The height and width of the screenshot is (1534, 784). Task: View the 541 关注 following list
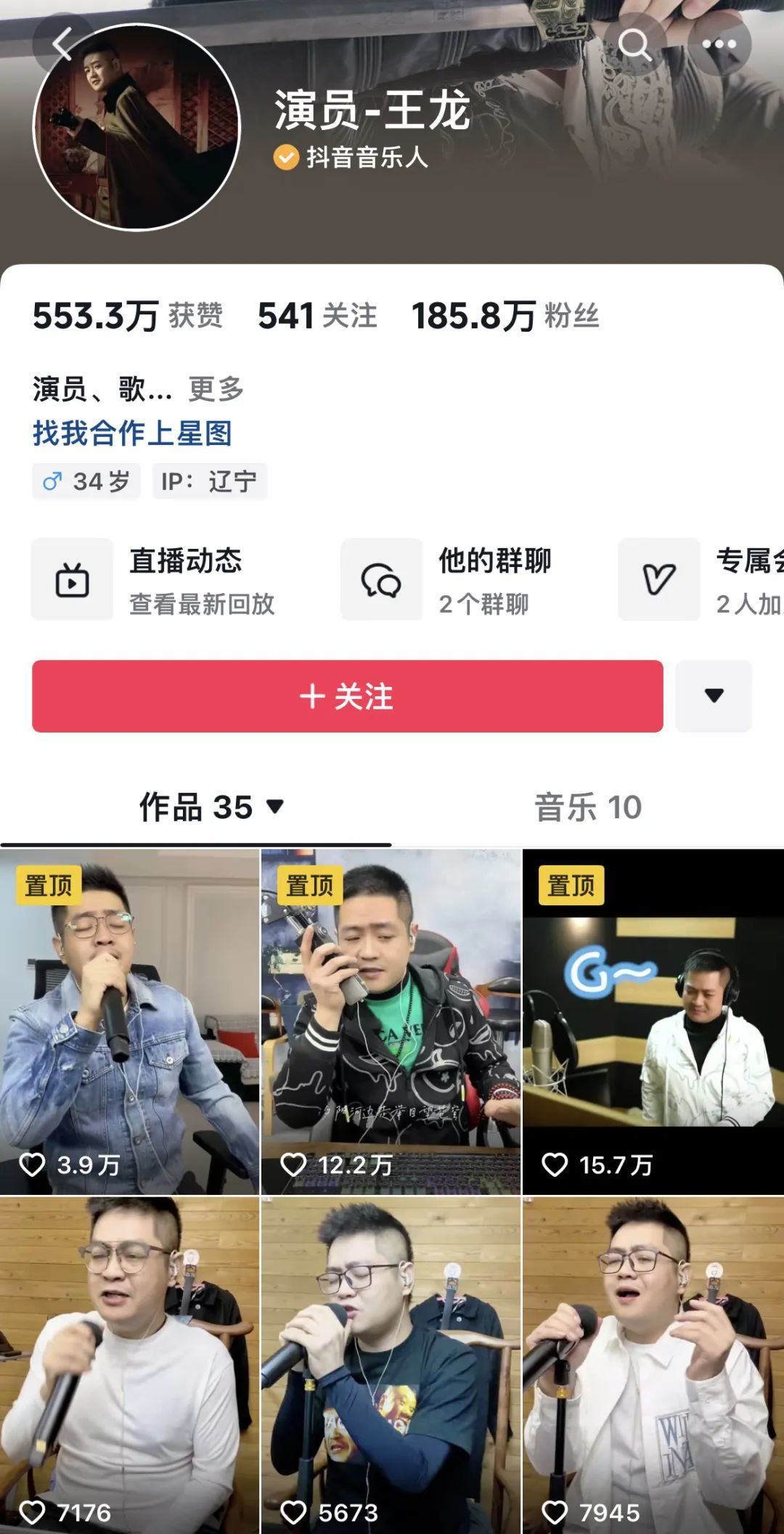[x=317, y=316]
